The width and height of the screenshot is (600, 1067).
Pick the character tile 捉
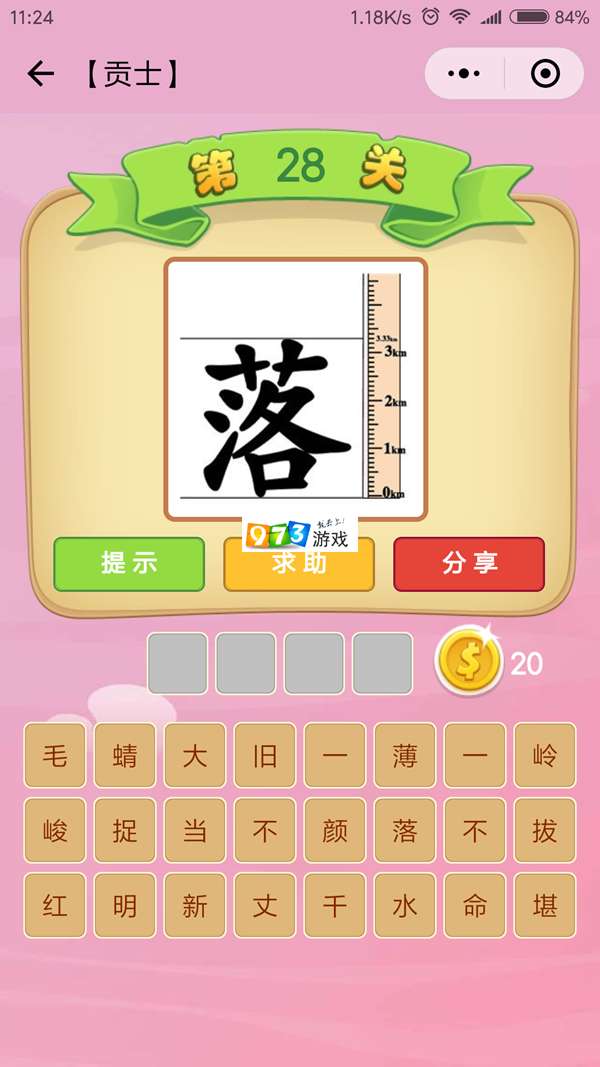(125, 830)
